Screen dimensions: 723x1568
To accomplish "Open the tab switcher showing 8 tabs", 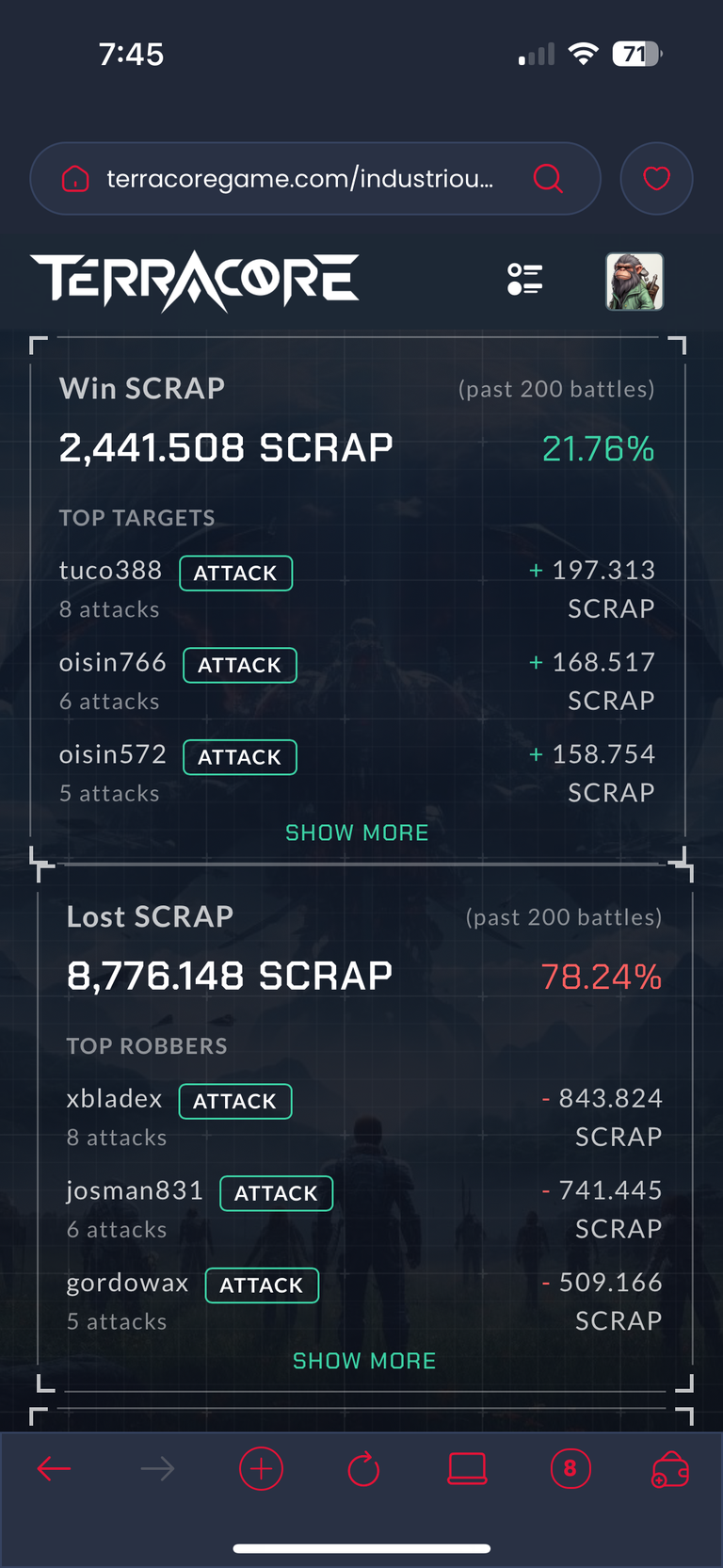I will click(570, 1468).
